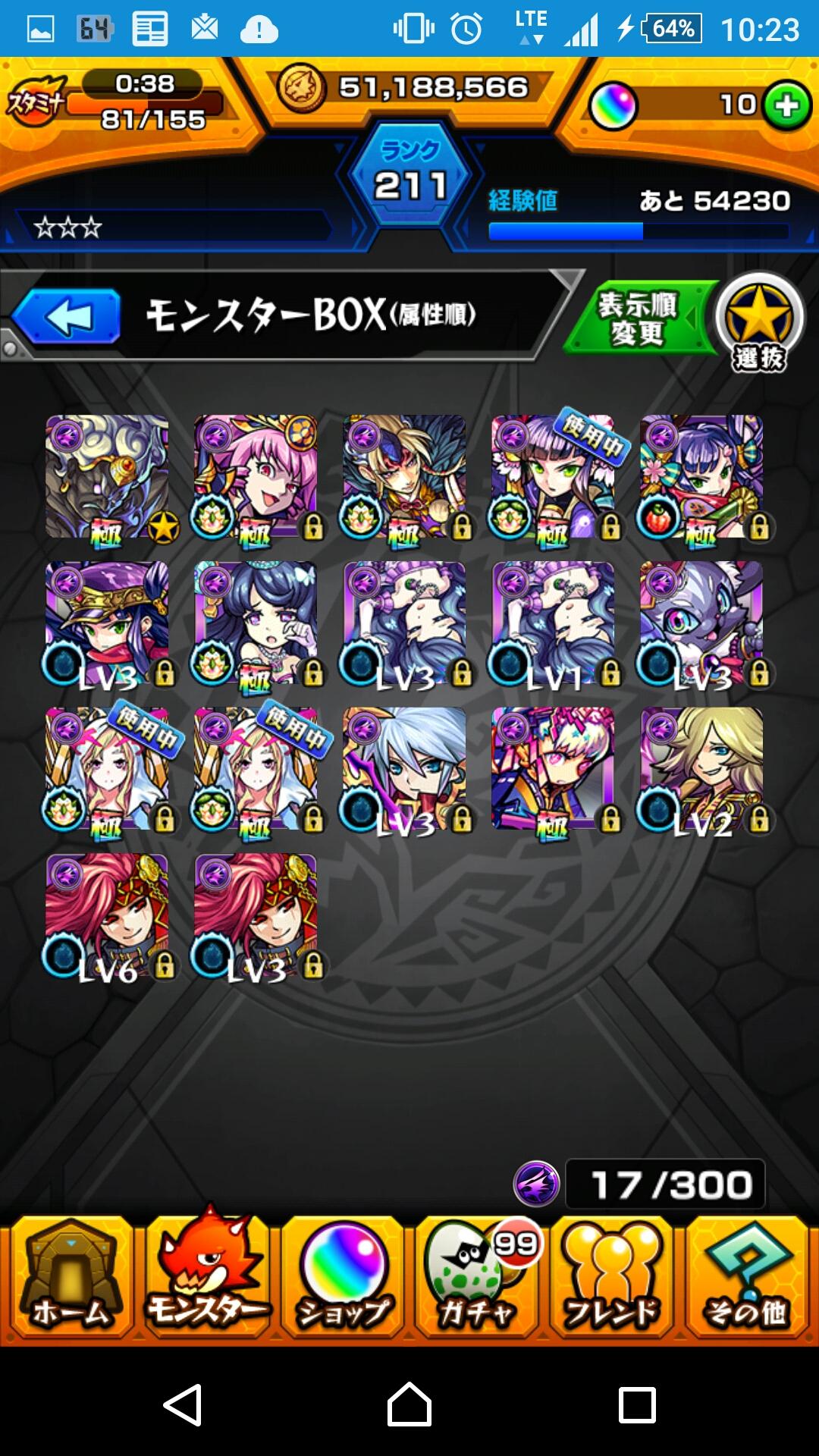Open the purple-hat girl monster at LV3
Screen dimensions: 819x1456
[x=107, y=623]
